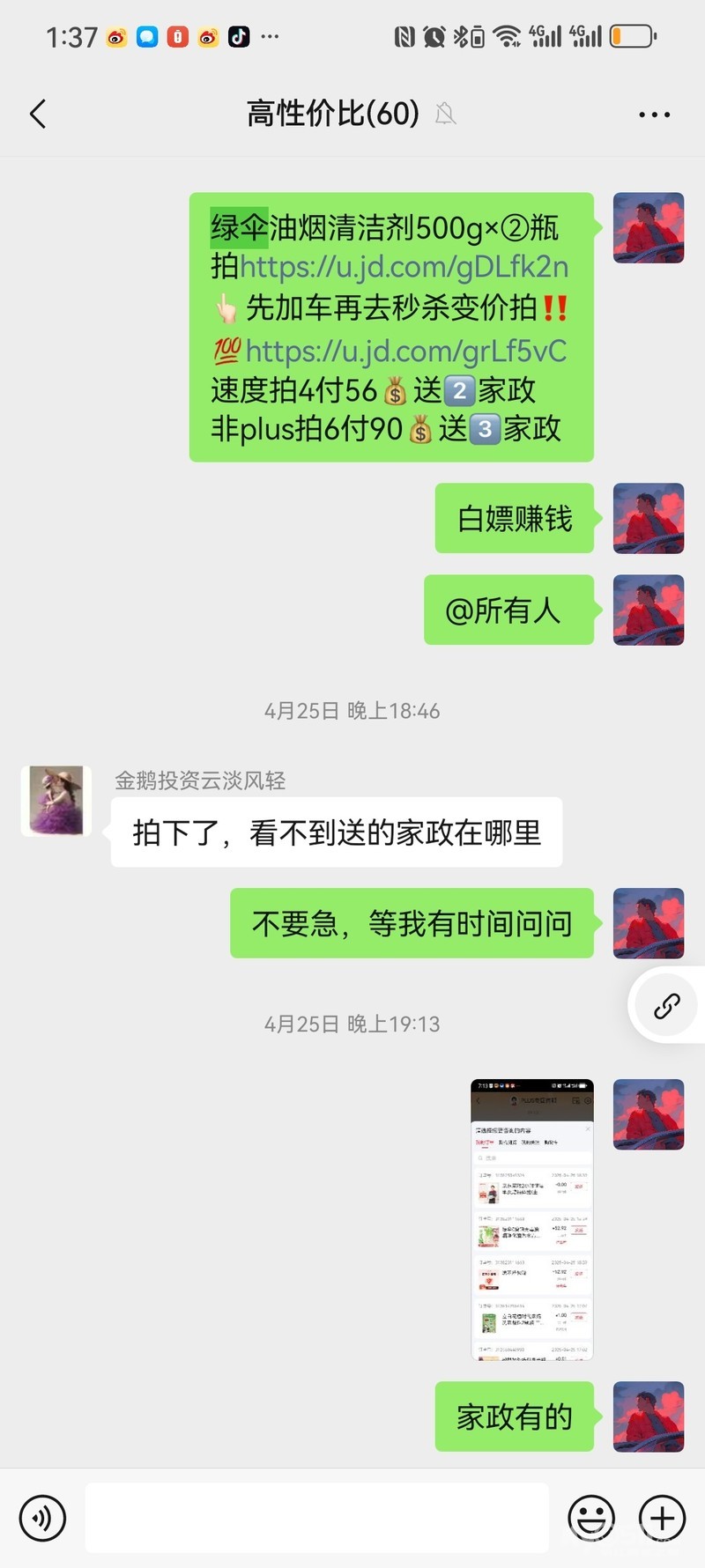Tap the floating chain link button
The height and width of the screenshot is (1568, 705).
tap(666, 1005)
